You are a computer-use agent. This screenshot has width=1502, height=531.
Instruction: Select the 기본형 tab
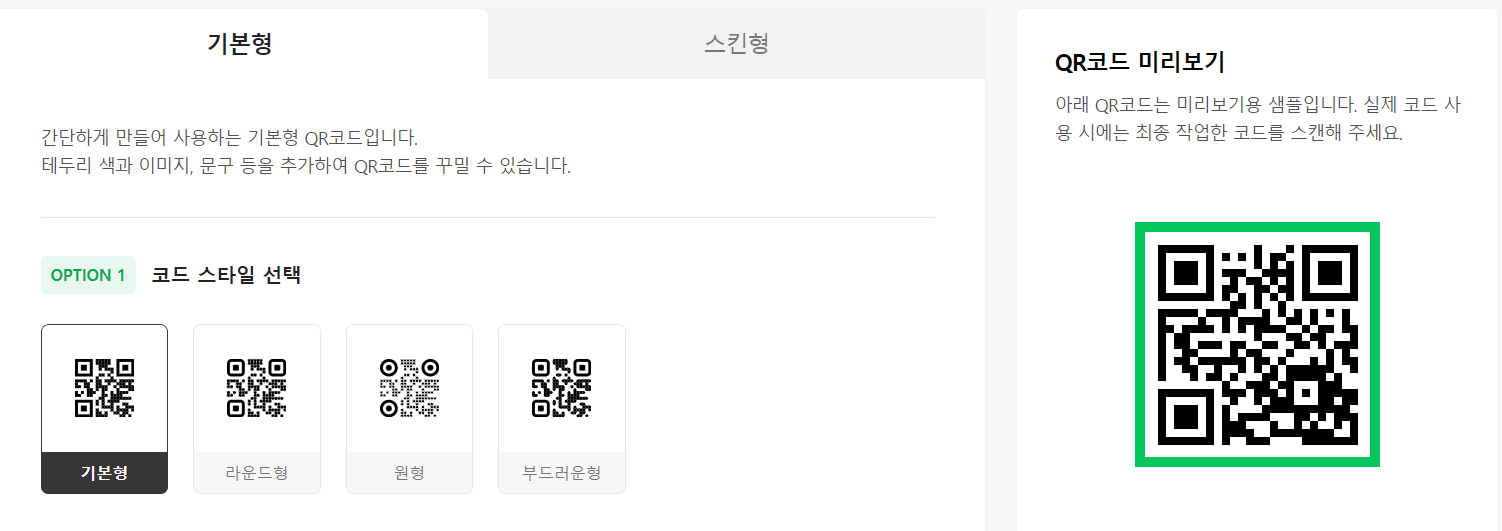point(240,44)
